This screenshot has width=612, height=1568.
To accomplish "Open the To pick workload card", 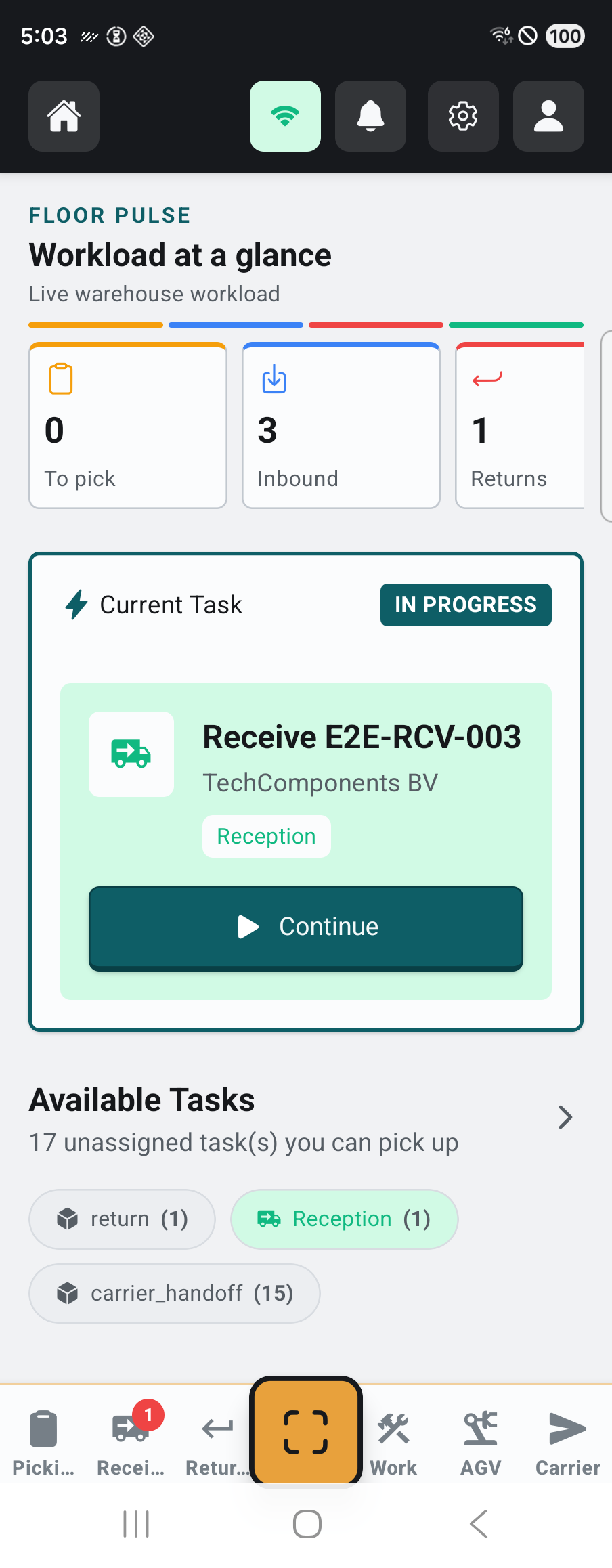I will [x=128, y=425].
